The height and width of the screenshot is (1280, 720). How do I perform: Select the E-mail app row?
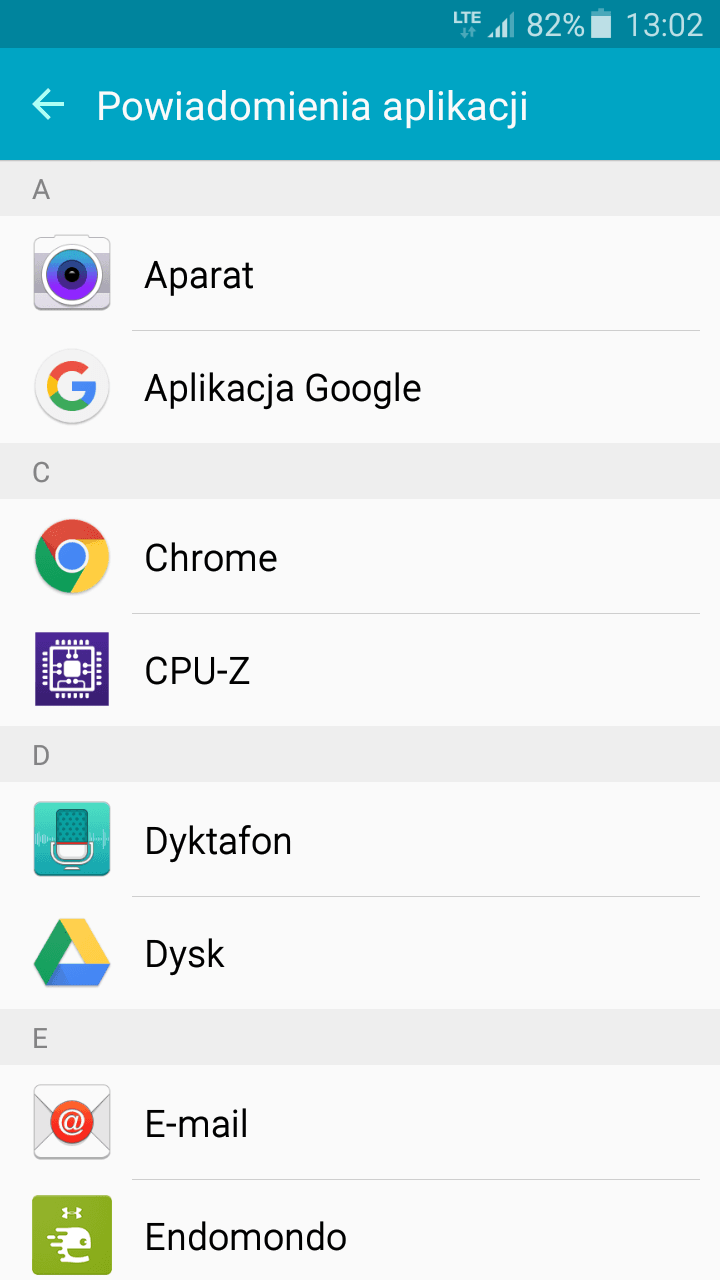[360, 1122]
